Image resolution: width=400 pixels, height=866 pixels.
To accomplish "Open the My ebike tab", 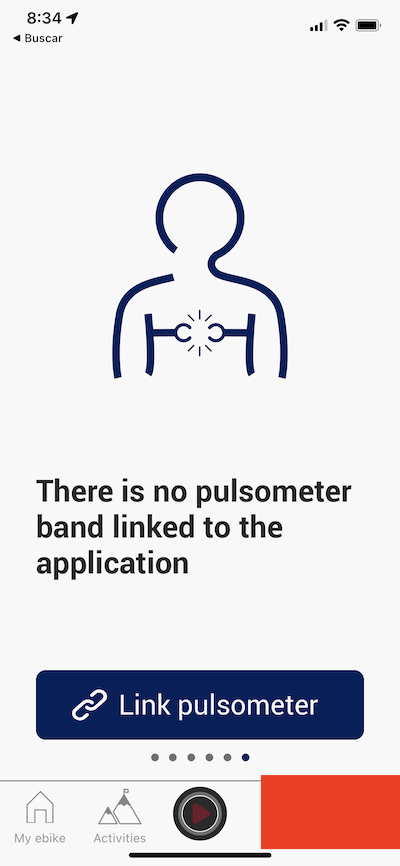I will [x=40, y=817].
